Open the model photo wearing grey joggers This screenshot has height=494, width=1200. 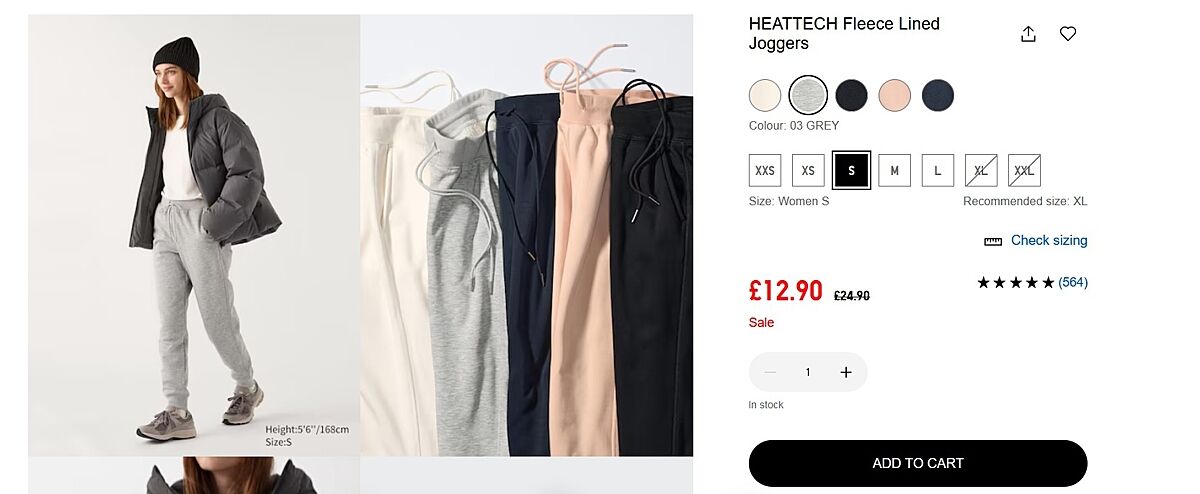tap(194, 235)
